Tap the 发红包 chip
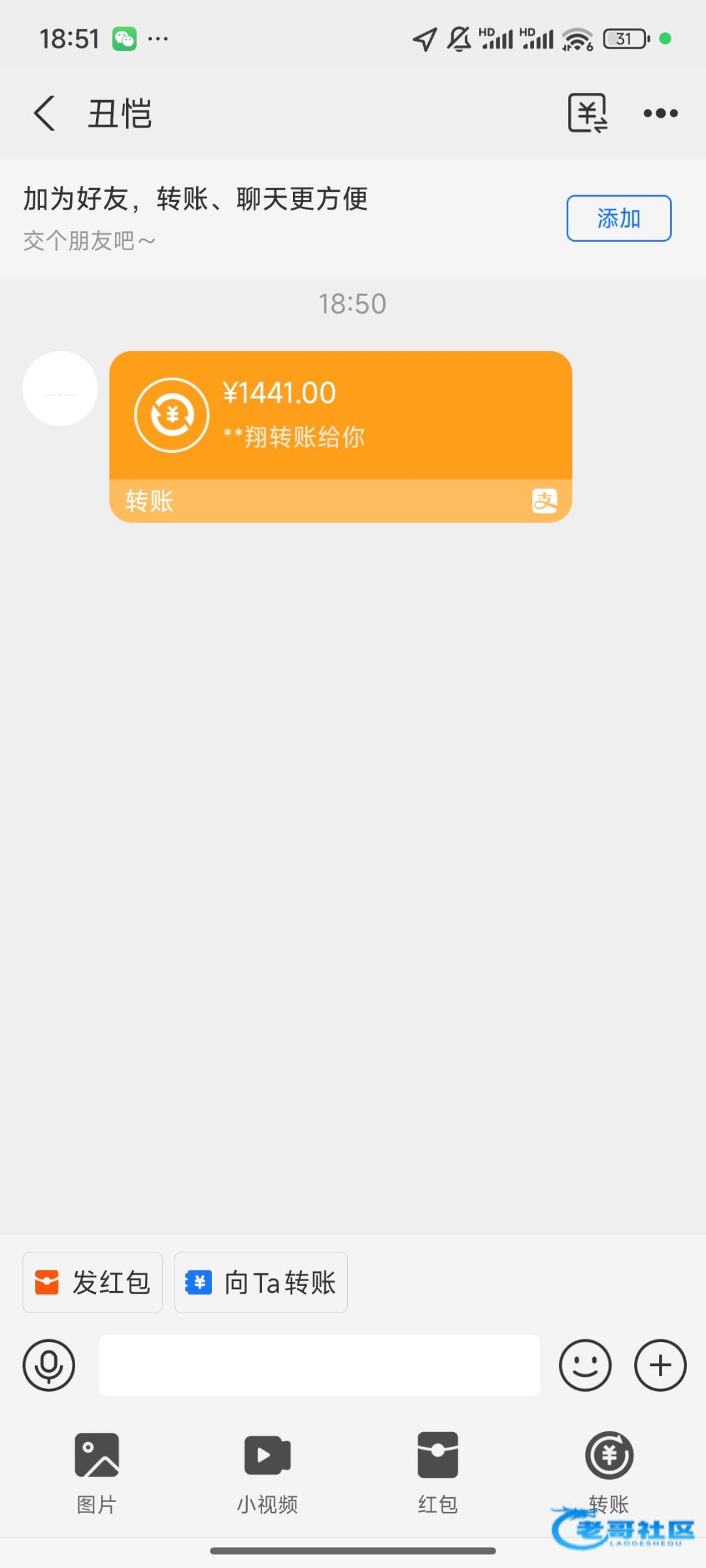Screen dimensions: 706x1568 93,1282
